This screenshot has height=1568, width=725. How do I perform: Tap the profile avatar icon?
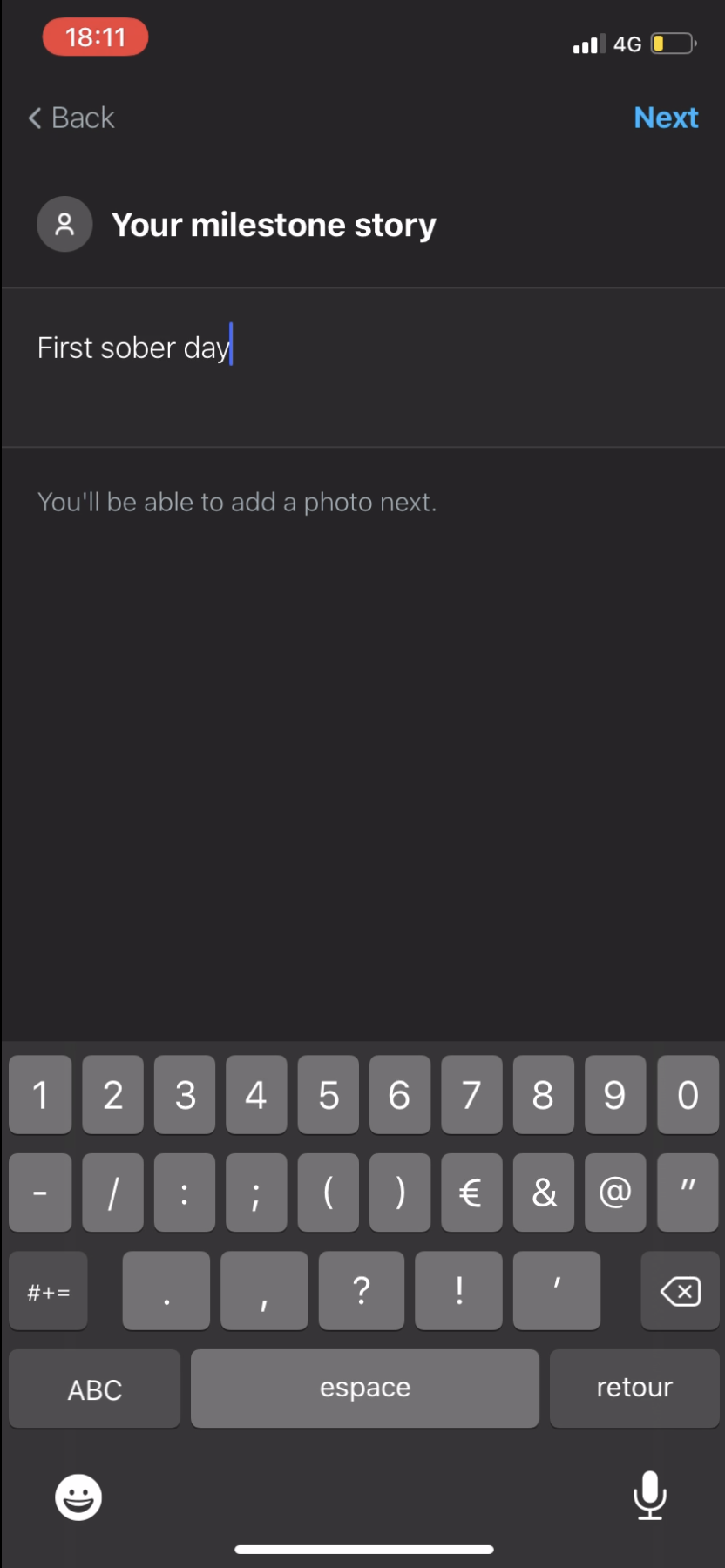[64, 224]
